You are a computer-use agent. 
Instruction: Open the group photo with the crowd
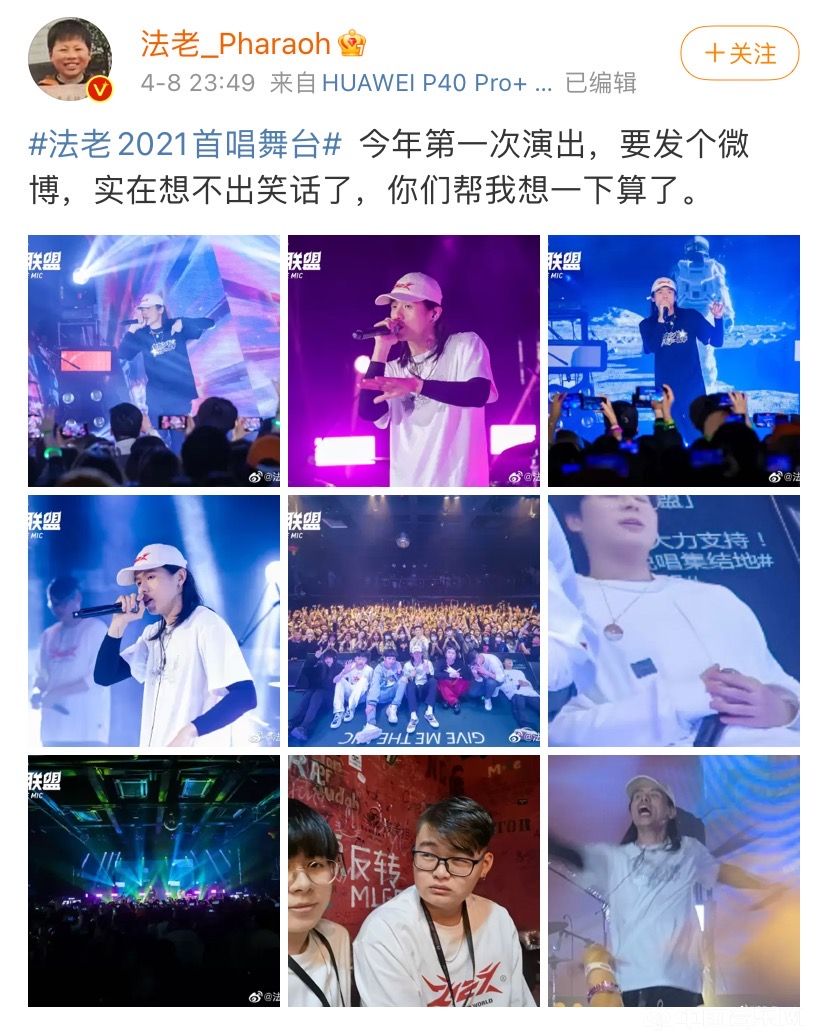tap(414, 620)
